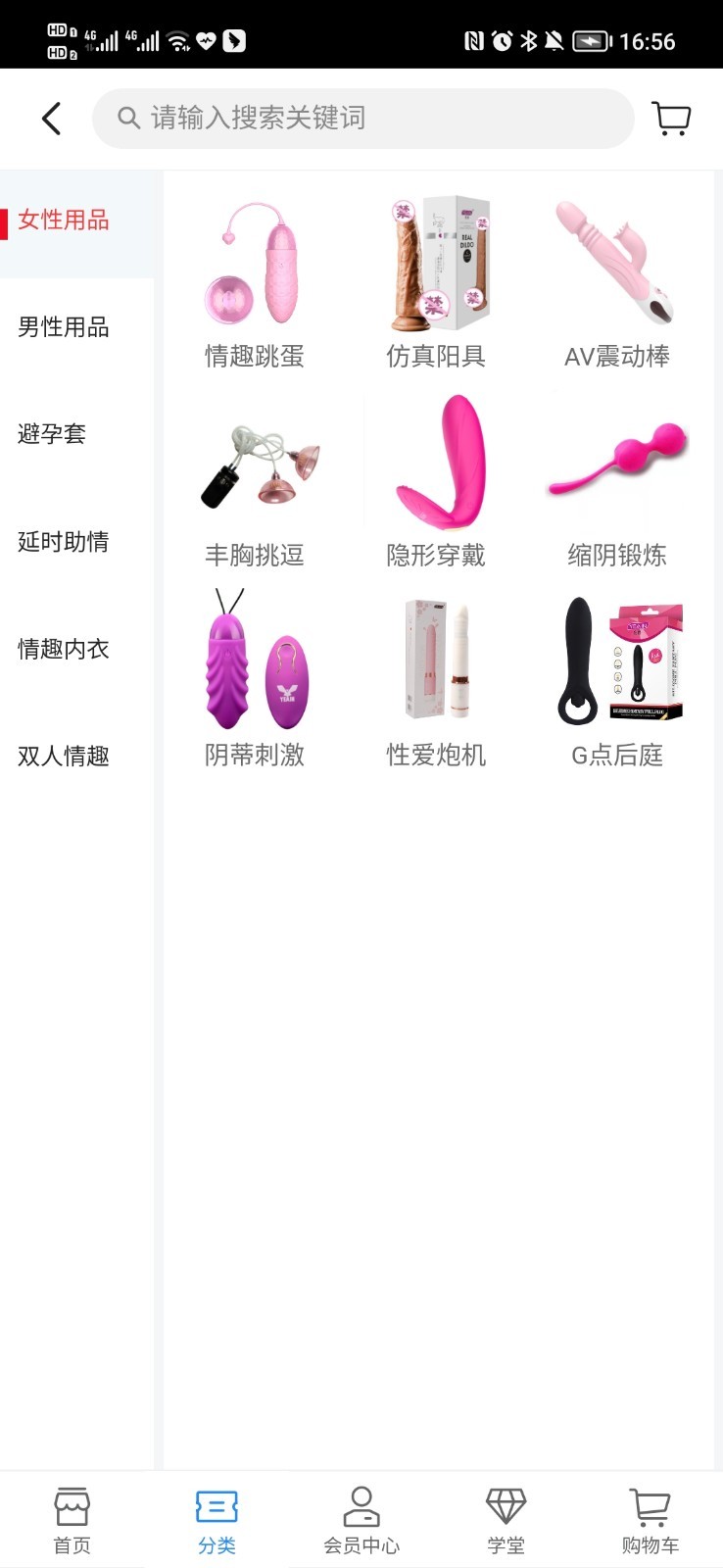Screen dimensions: 723x1568
Task: Switch to the 学堂 tab
Action: pyautogui.click(x=506, y=1521)
